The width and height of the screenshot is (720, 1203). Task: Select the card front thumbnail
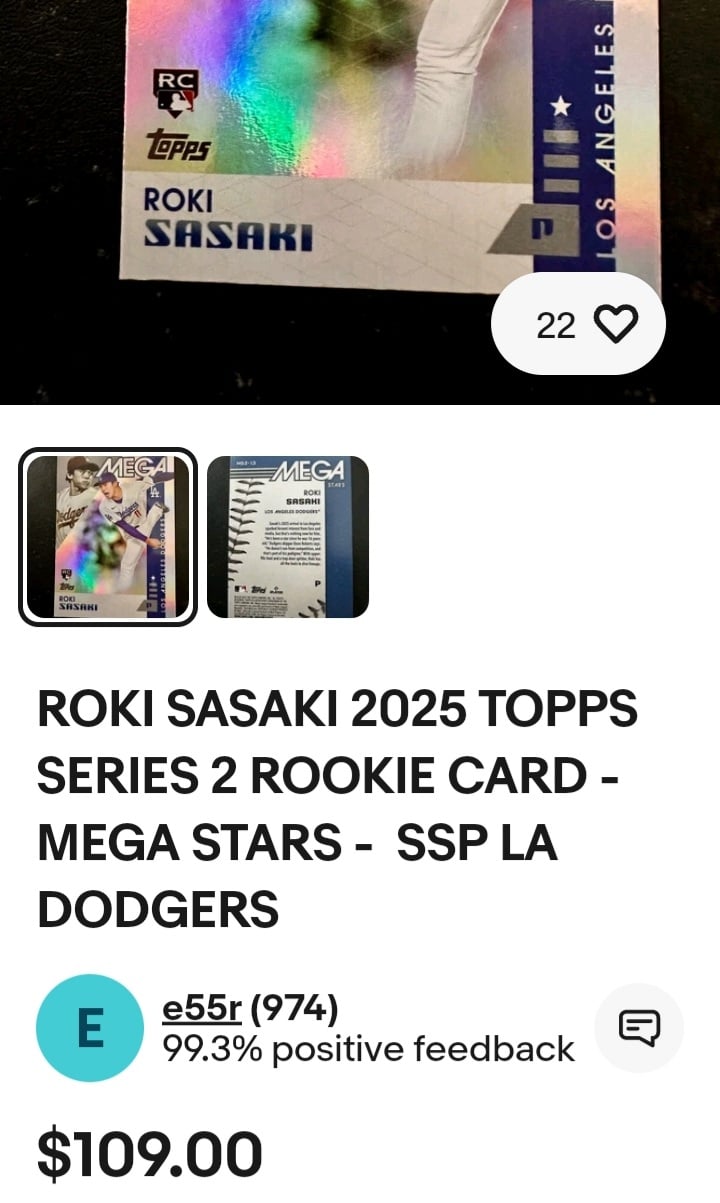tap(108, 537)
